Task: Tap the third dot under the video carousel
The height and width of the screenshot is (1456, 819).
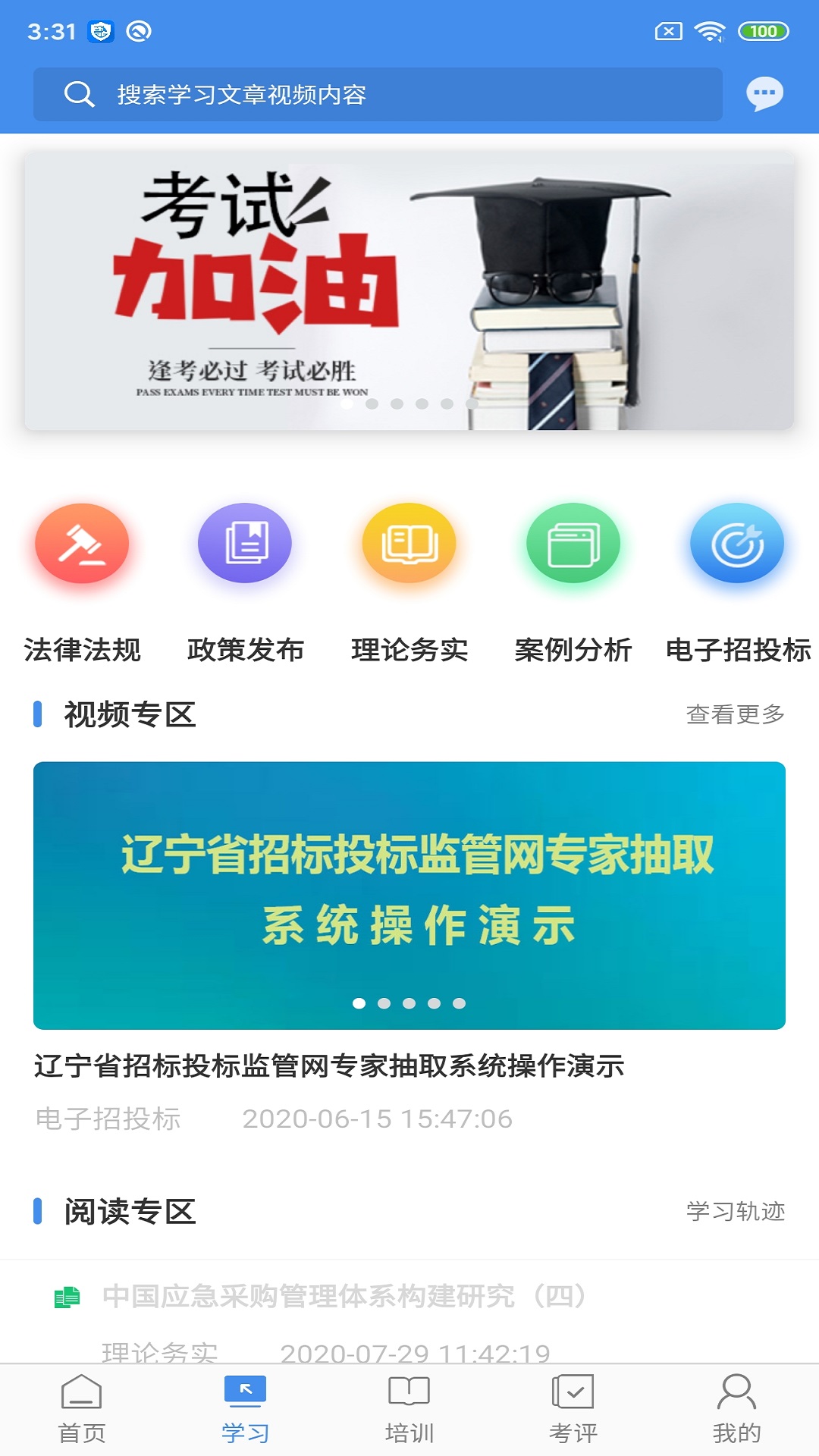Action: tap(409, 1003)
